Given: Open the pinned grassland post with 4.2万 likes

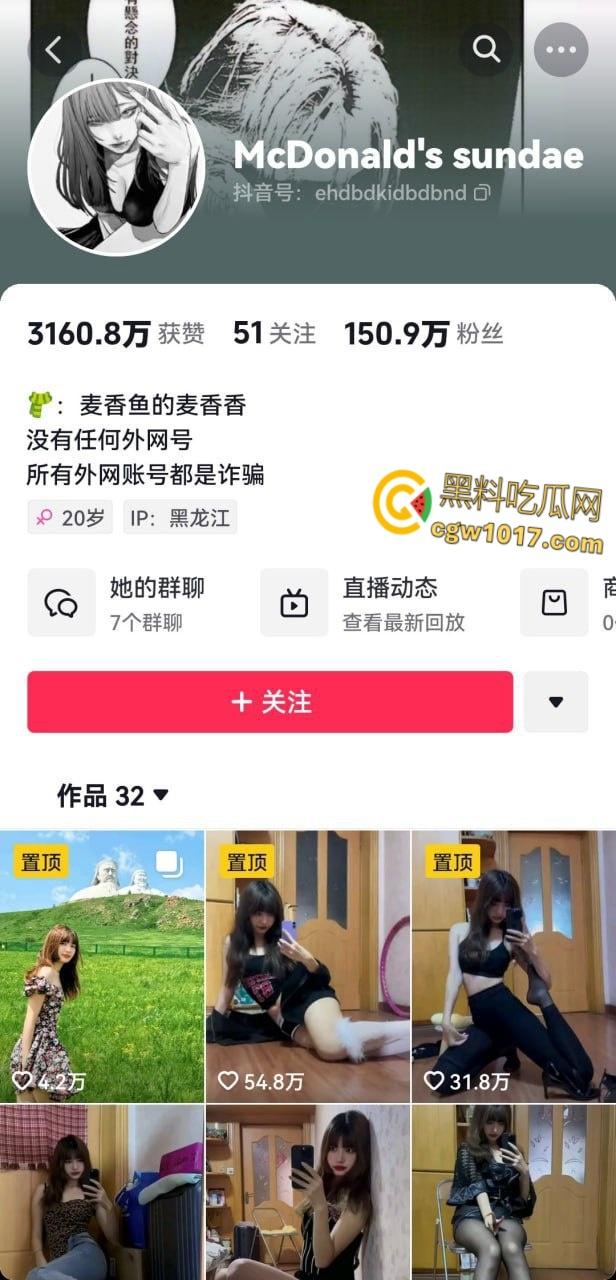Looking at the screenshot, I should coord(102,966).
